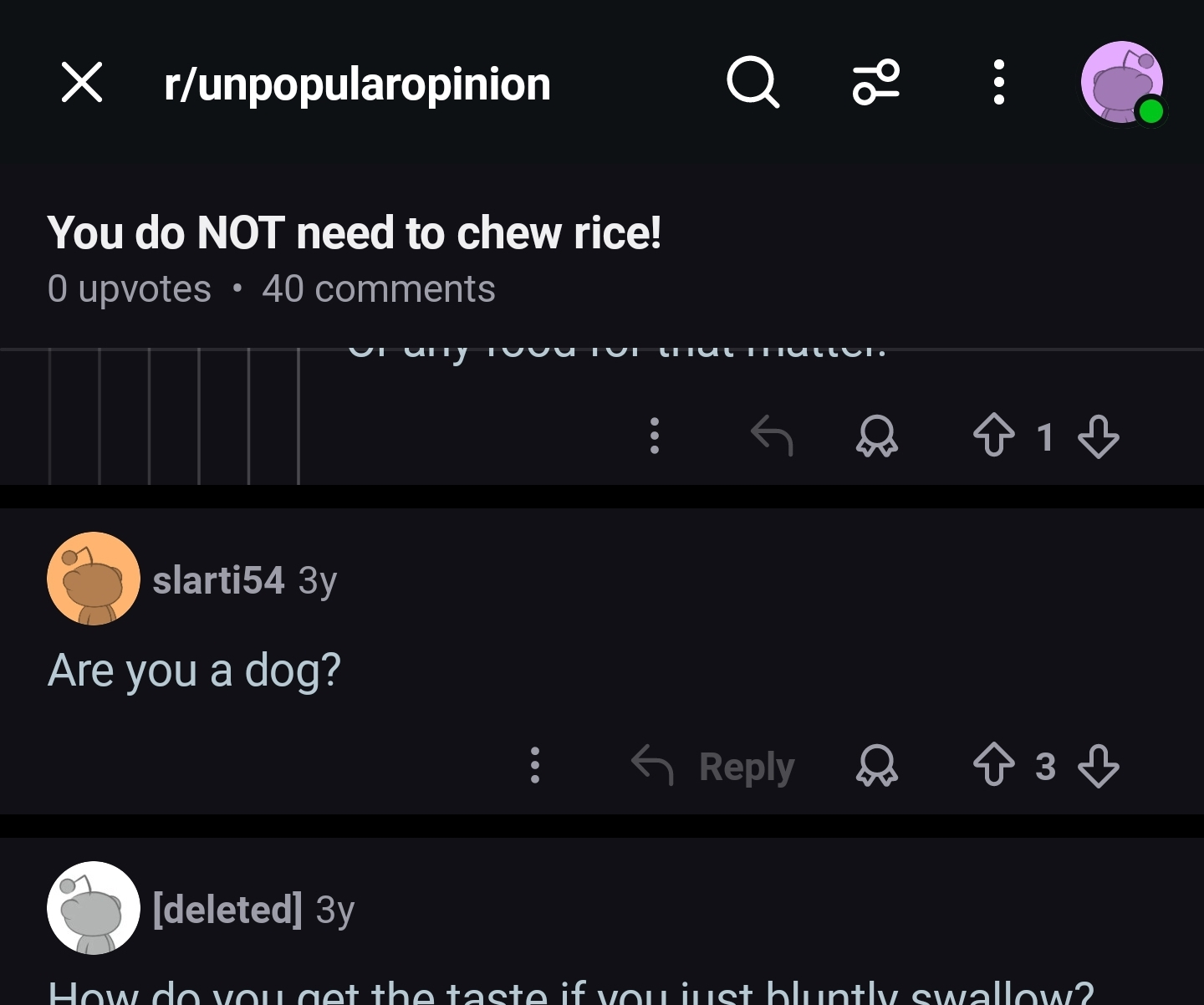Upvote the comment with 1 vote
Viewport: 1204px width, 1005px height.
click(x=993, y=436)
